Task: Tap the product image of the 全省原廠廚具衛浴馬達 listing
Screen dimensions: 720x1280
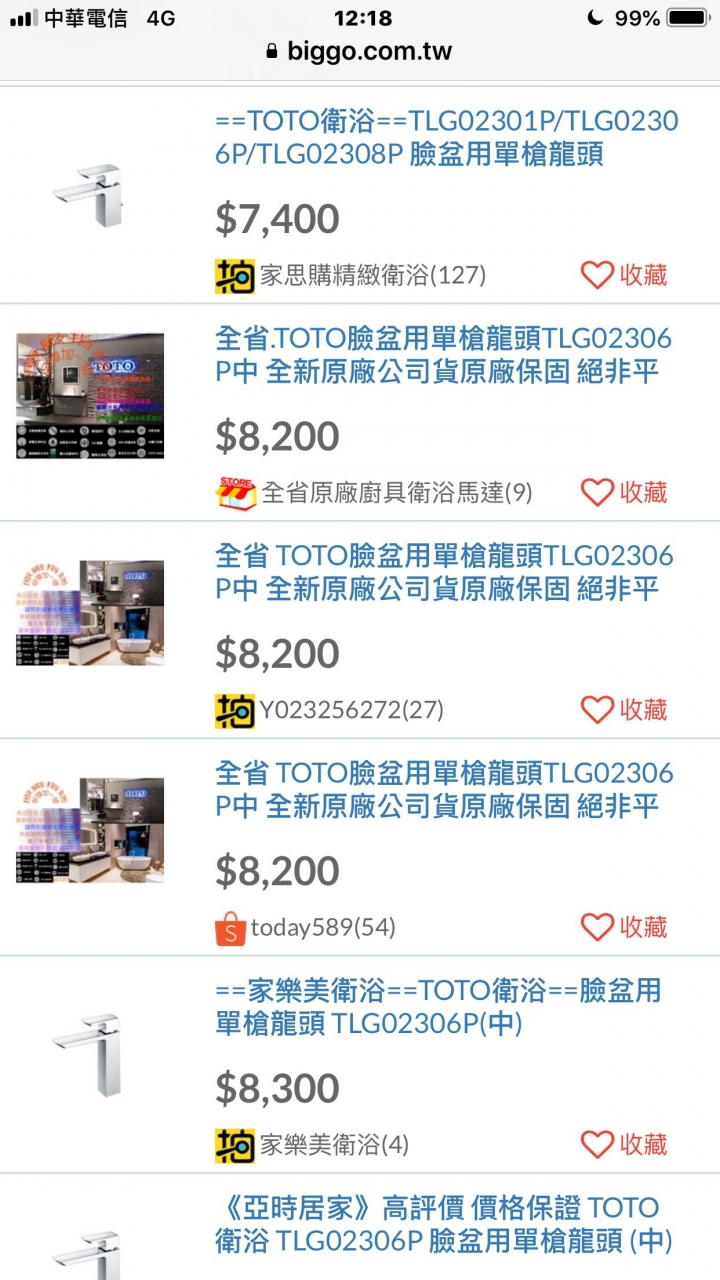Action: (90, 395)
